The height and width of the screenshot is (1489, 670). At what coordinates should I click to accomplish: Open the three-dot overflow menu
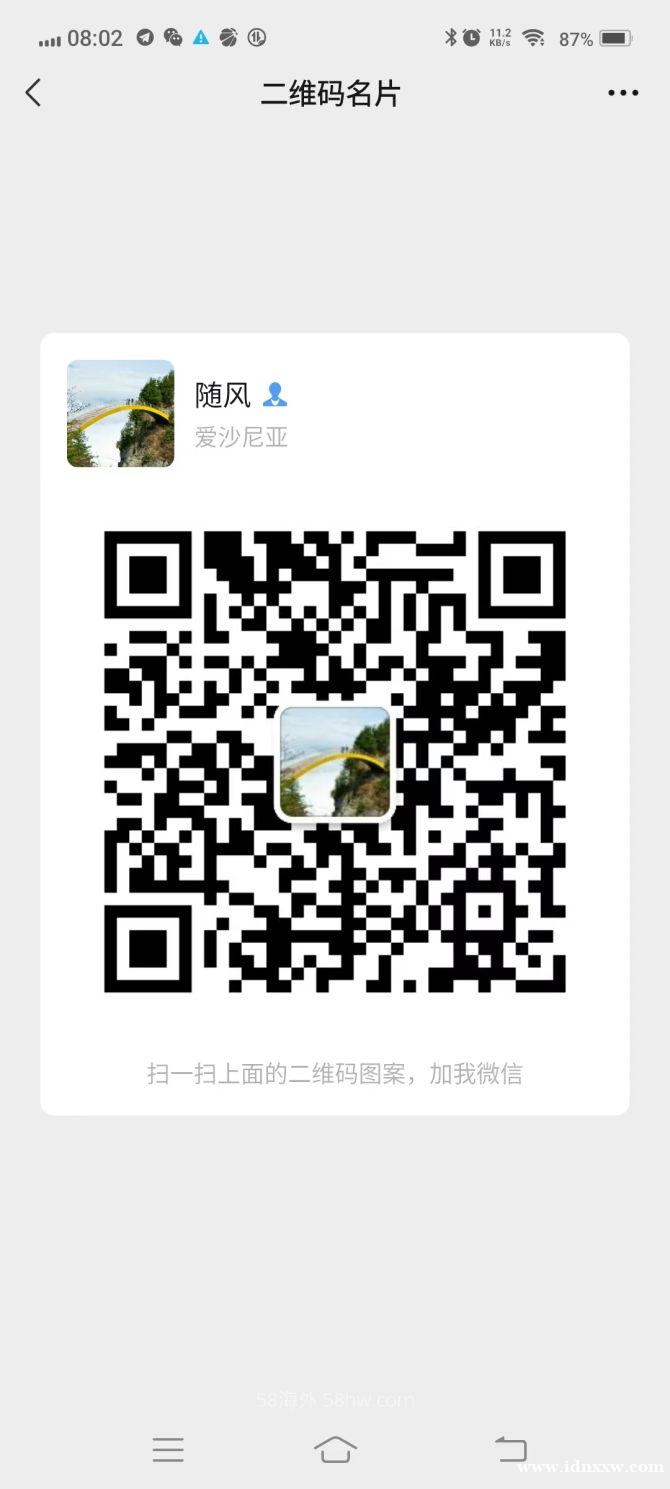(623, 93)
